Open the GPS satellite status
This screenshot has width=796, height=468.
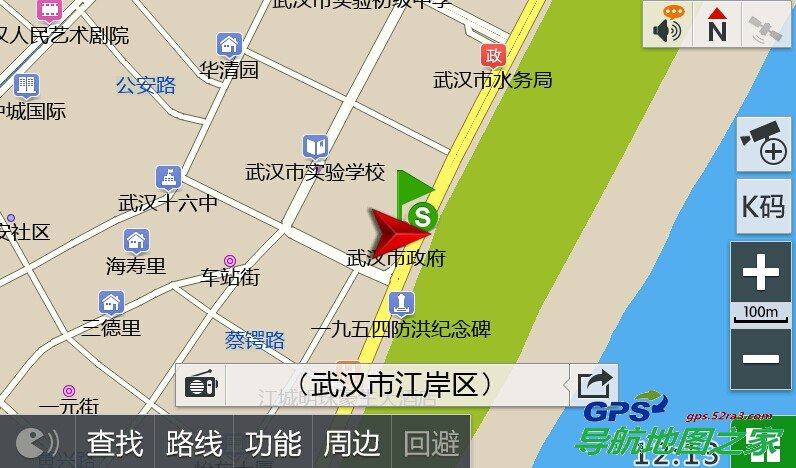click(x=767, y=27)
